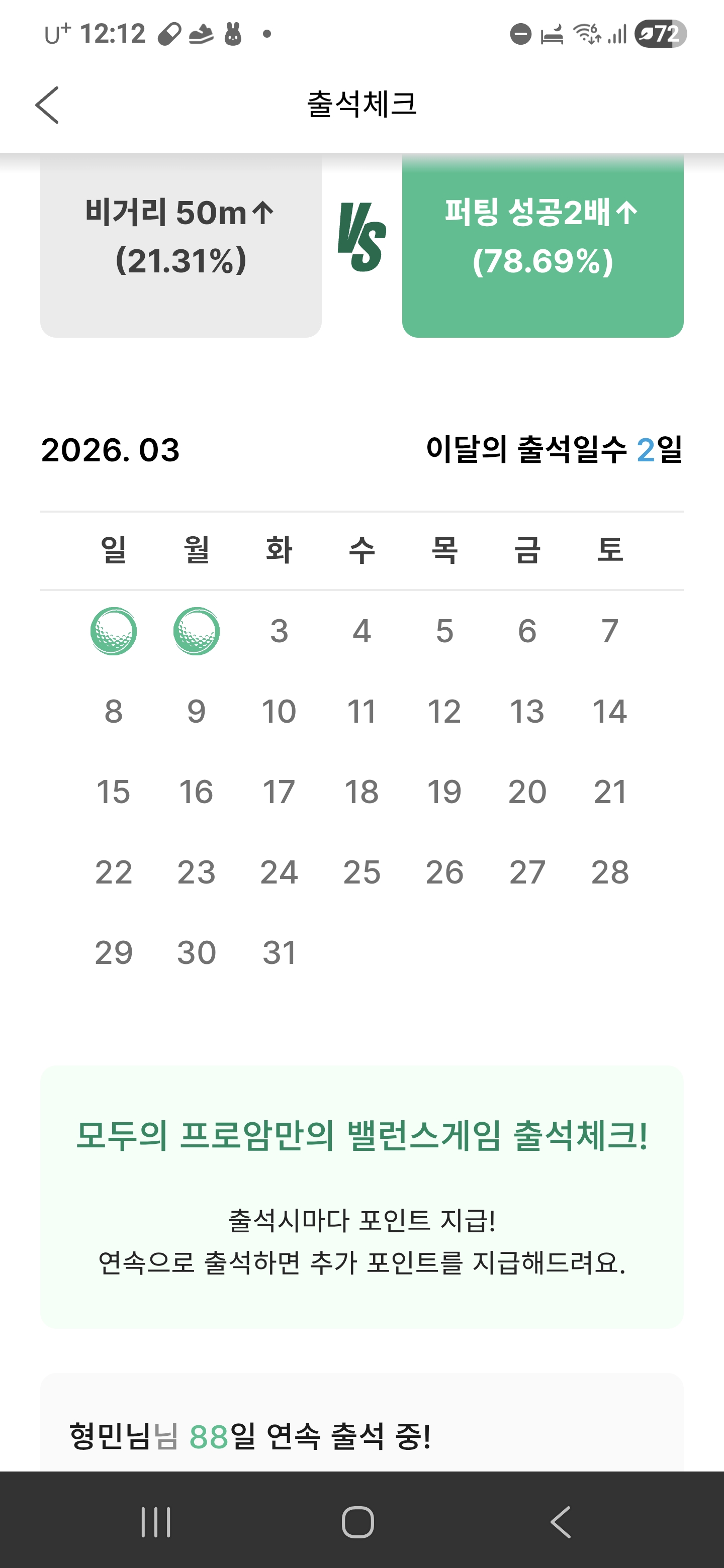Vote for 퍼팅 성공2배↑ option
The image size is (724, 1568).
click(x=542, y=243)
